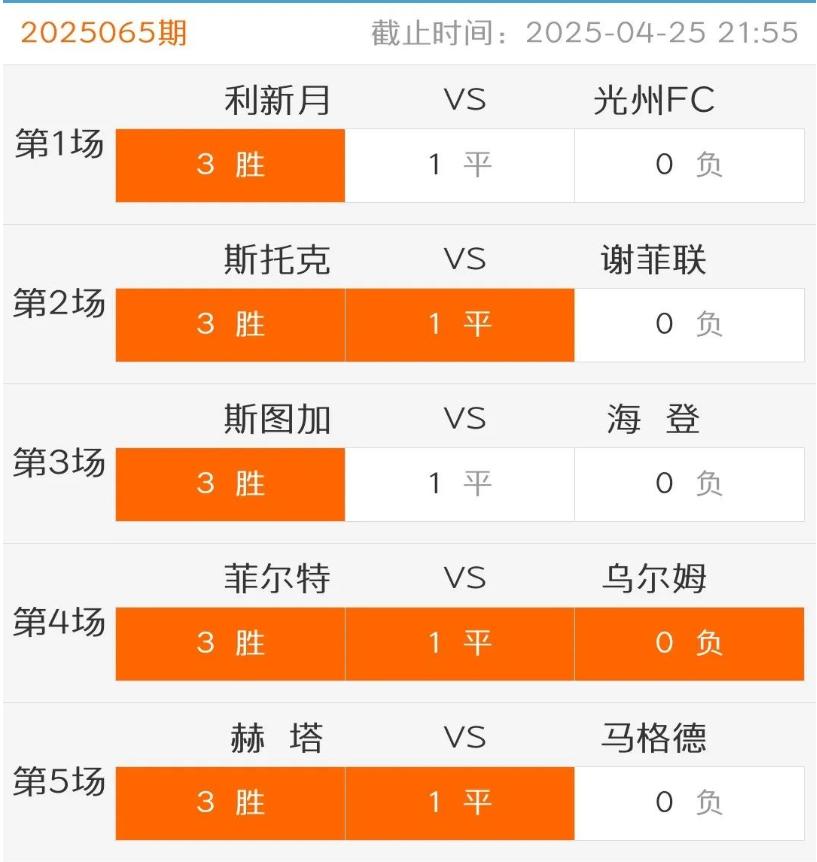This screenshot has width=817, height=862.
Task: Deselect 1 平 for 赫塔 vs 马格德
Action: click(460, 803)
